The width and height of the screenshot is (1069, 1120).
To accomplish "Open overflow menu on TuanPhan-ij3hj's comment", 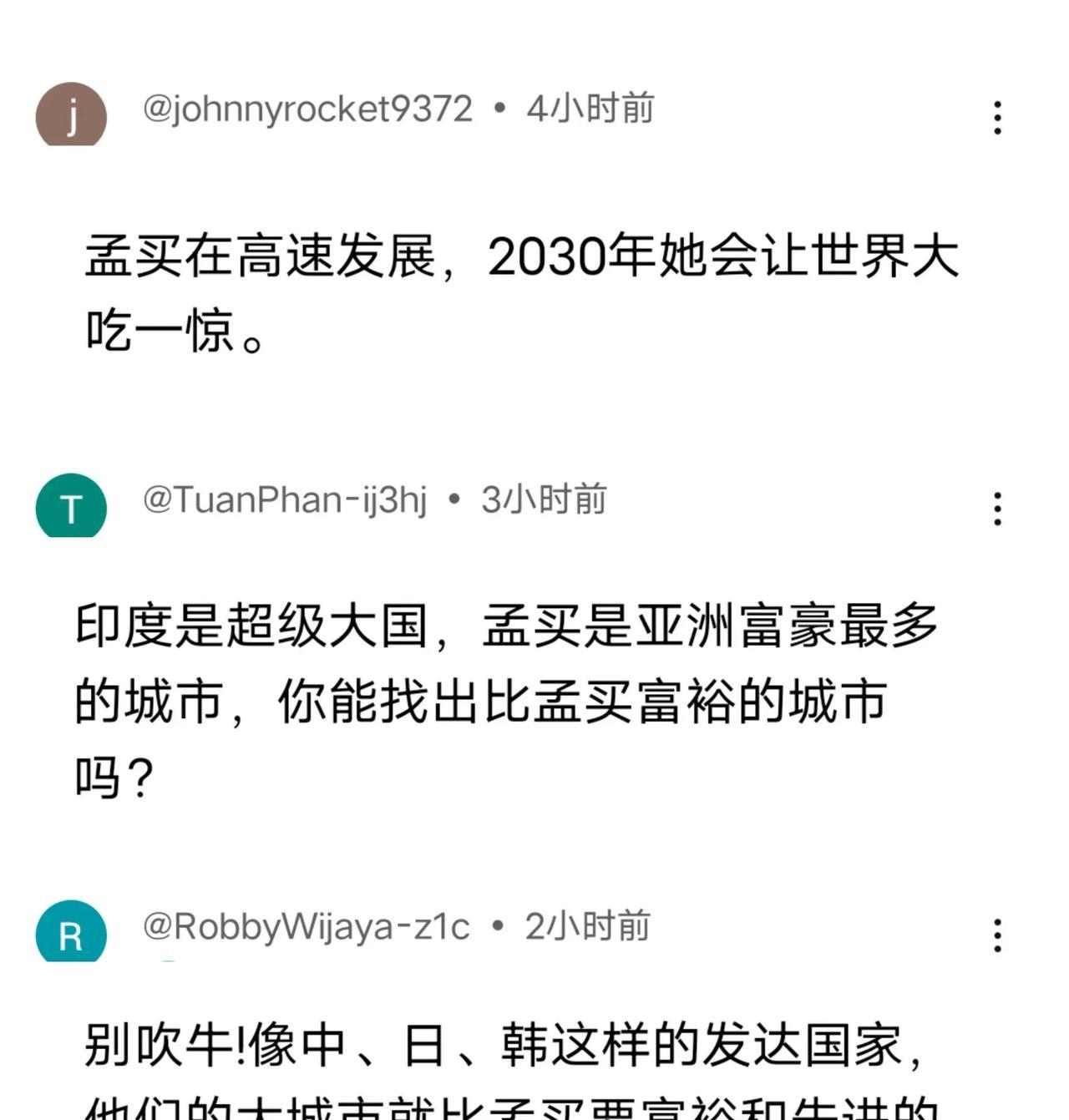I will 997,509.
